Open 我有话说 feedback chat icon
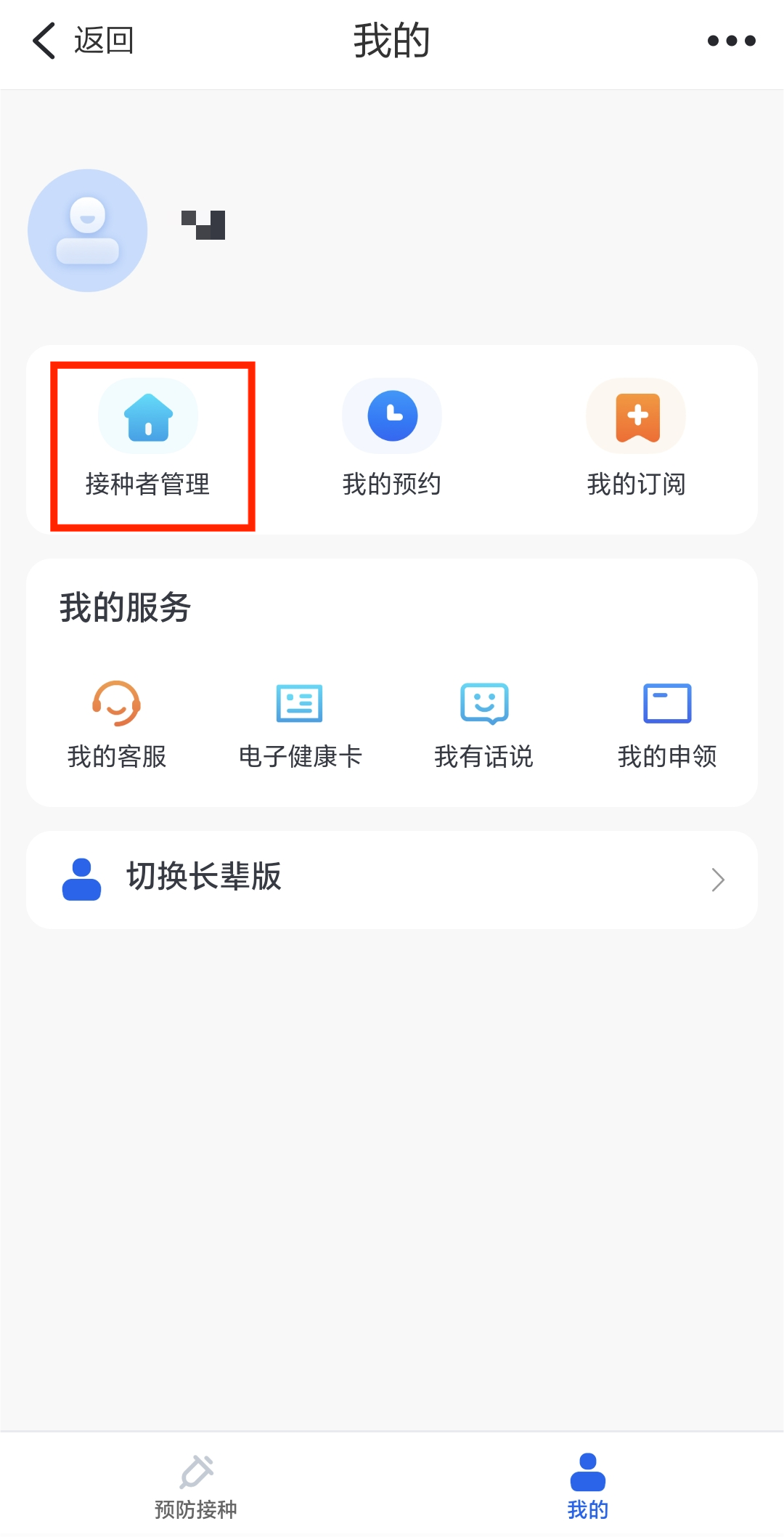Image resolution: width=784 pixels, height=1537 pixels. click(x=483, y=703)
